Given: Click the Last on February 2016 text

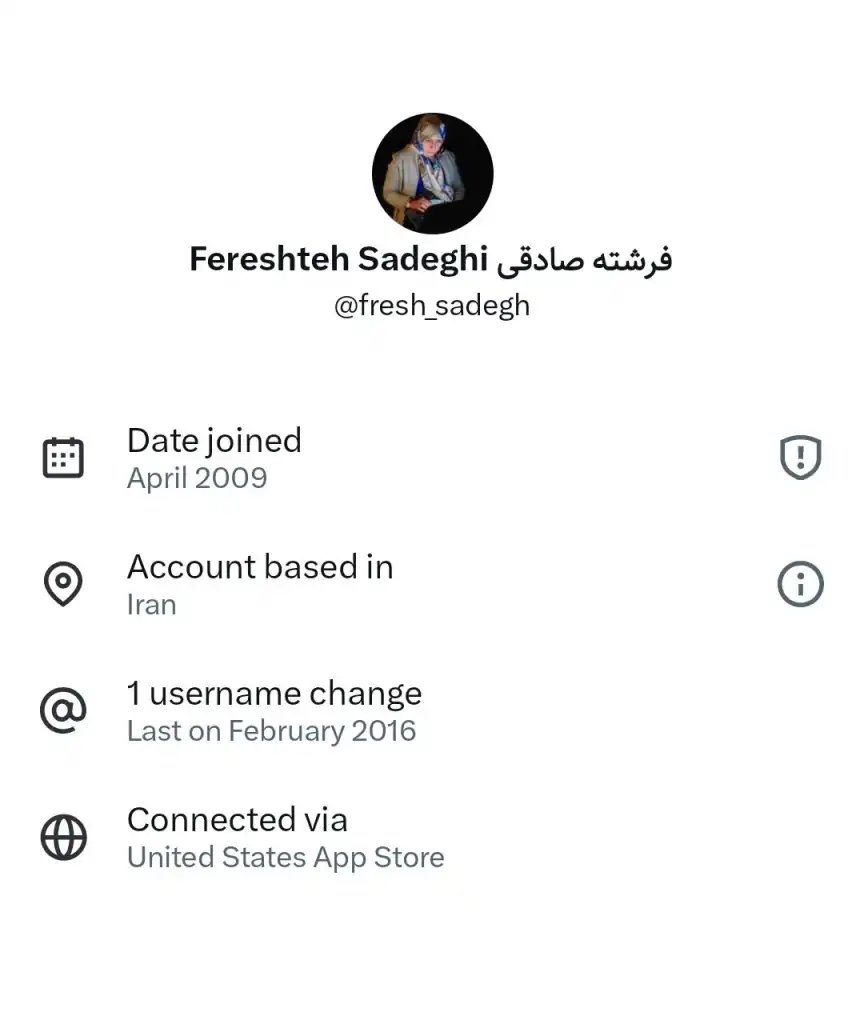Looking at the screenshot, I should 271,731.
